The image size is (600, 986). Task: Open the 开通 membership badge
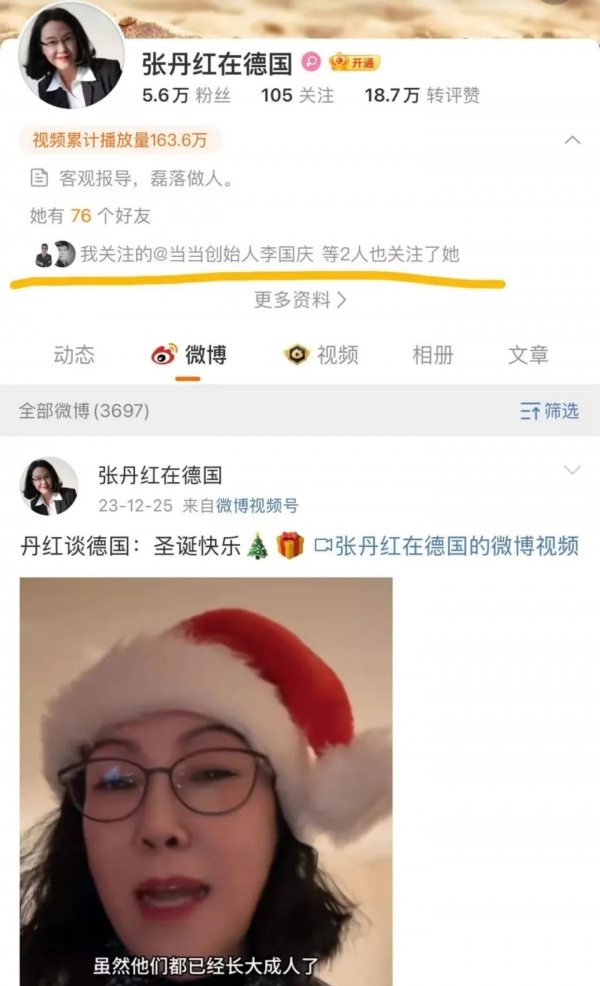coord(355,63)
